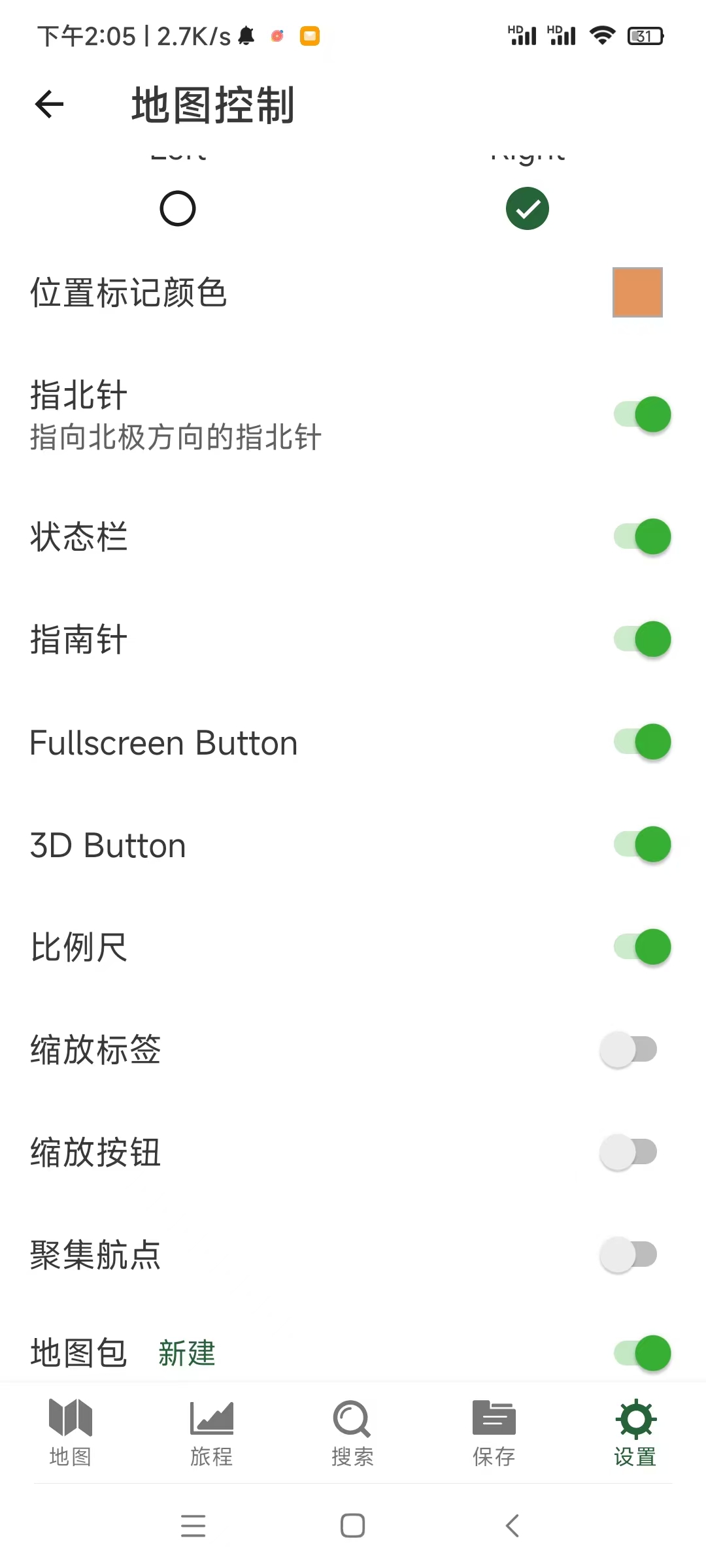Enable the 聚集航点 toggle
Image resolution: width=706 pixels, height=1568 pixels.
(629, 1254)
